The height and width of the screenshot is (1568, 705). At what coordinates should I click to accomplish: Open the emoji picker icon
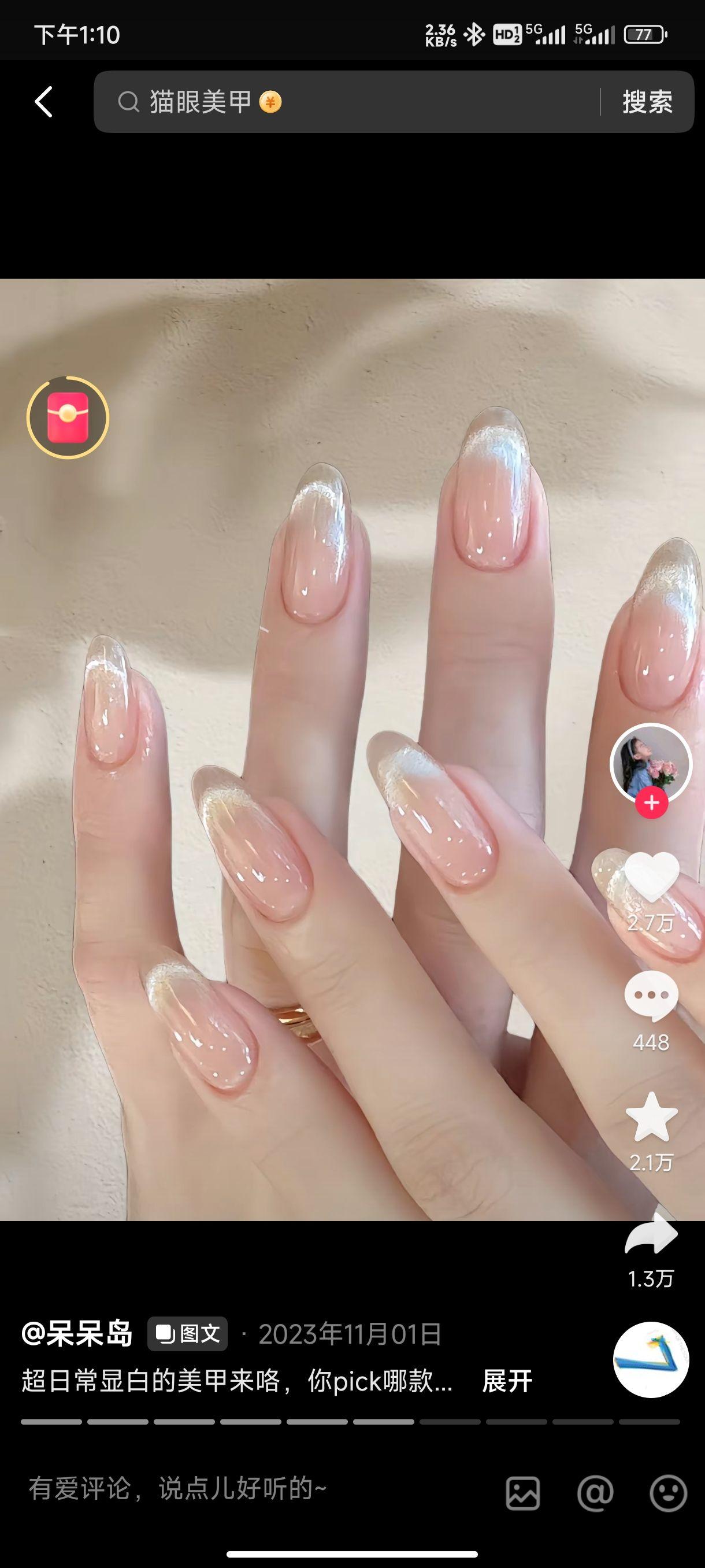668,1493
